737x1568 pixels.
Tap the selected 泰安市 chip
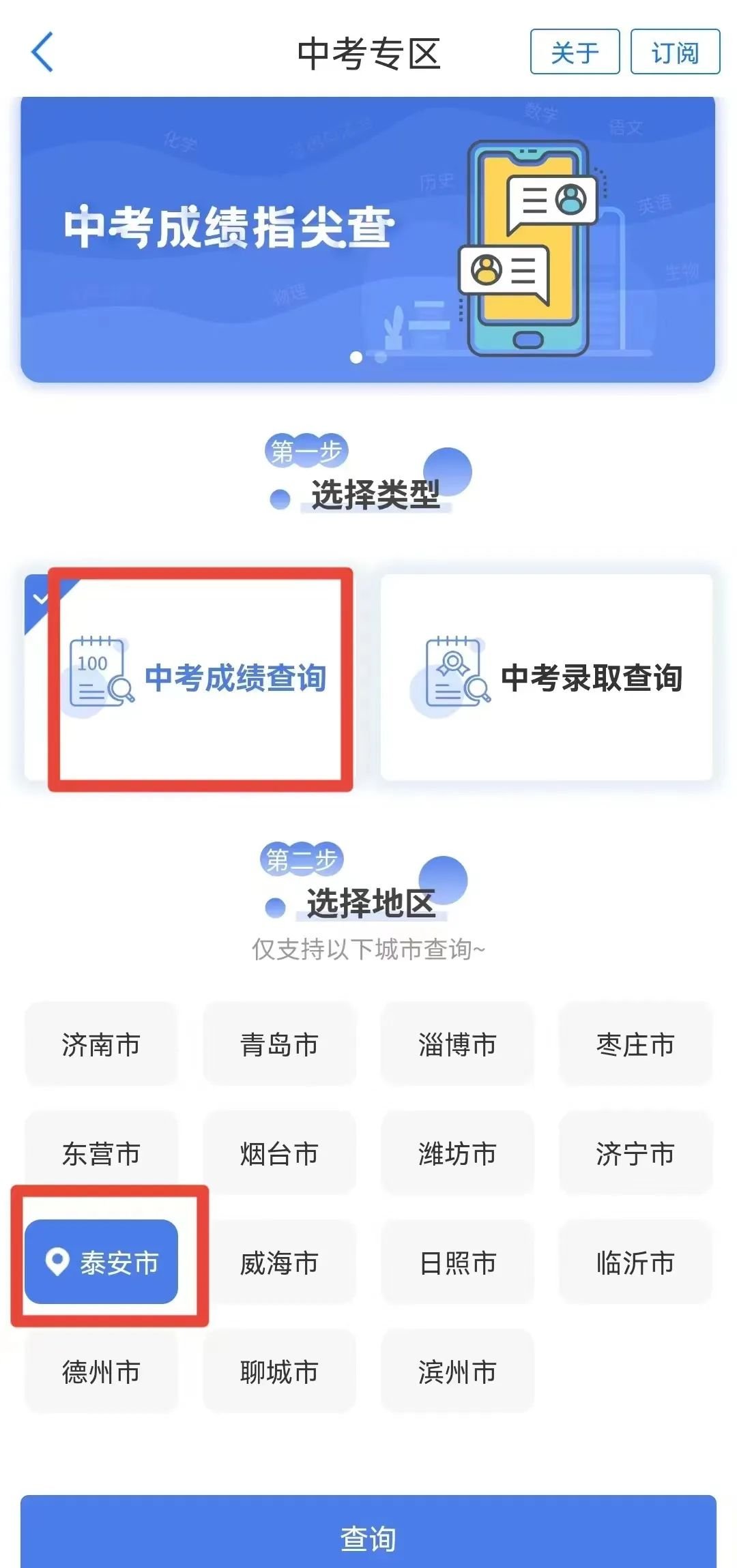(101, 1262)
